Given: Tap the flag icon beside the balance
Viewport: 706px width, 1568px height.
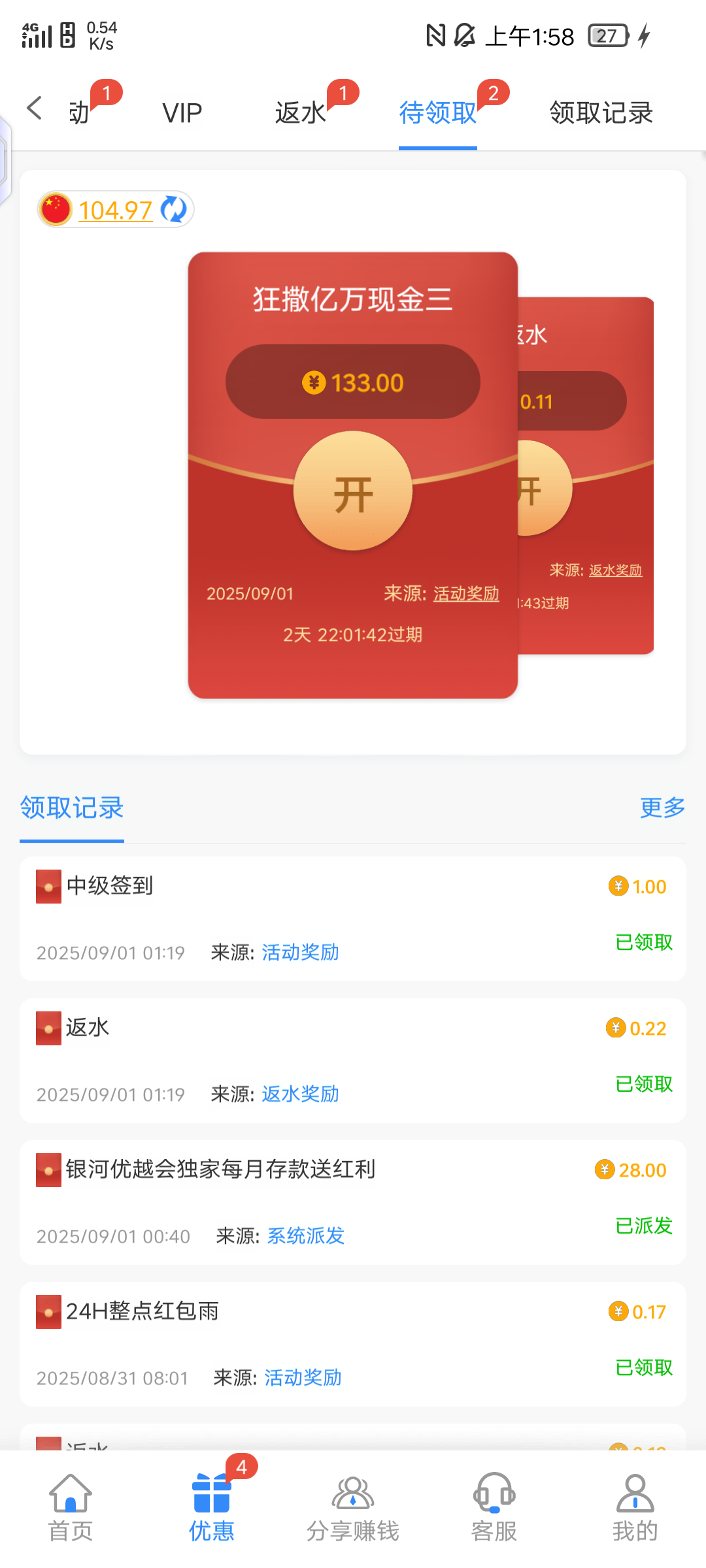Looking at the screenshot, I should pos(56,209).
